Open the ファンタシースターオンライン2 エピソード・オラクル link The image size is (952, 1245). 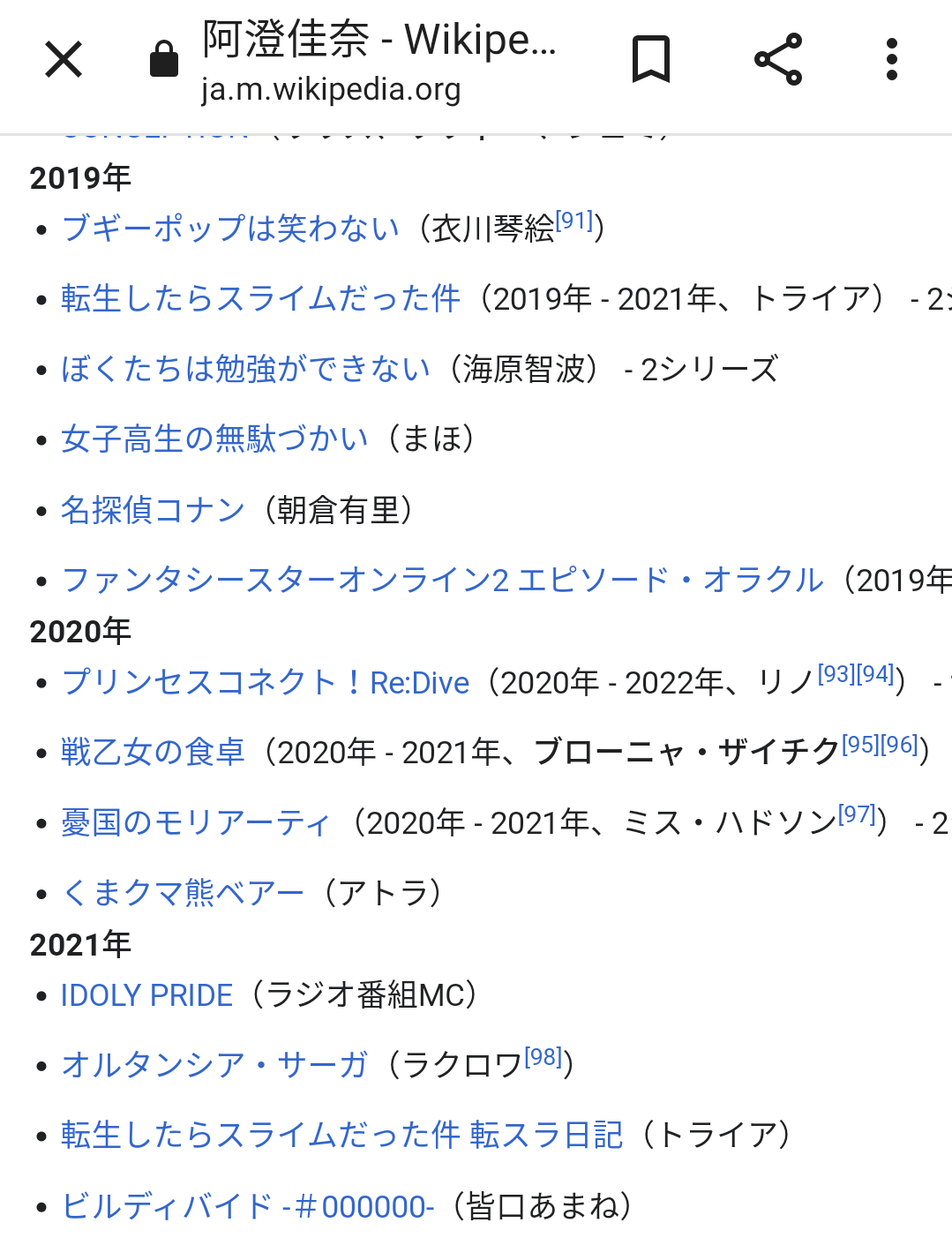tap(442, 580)
